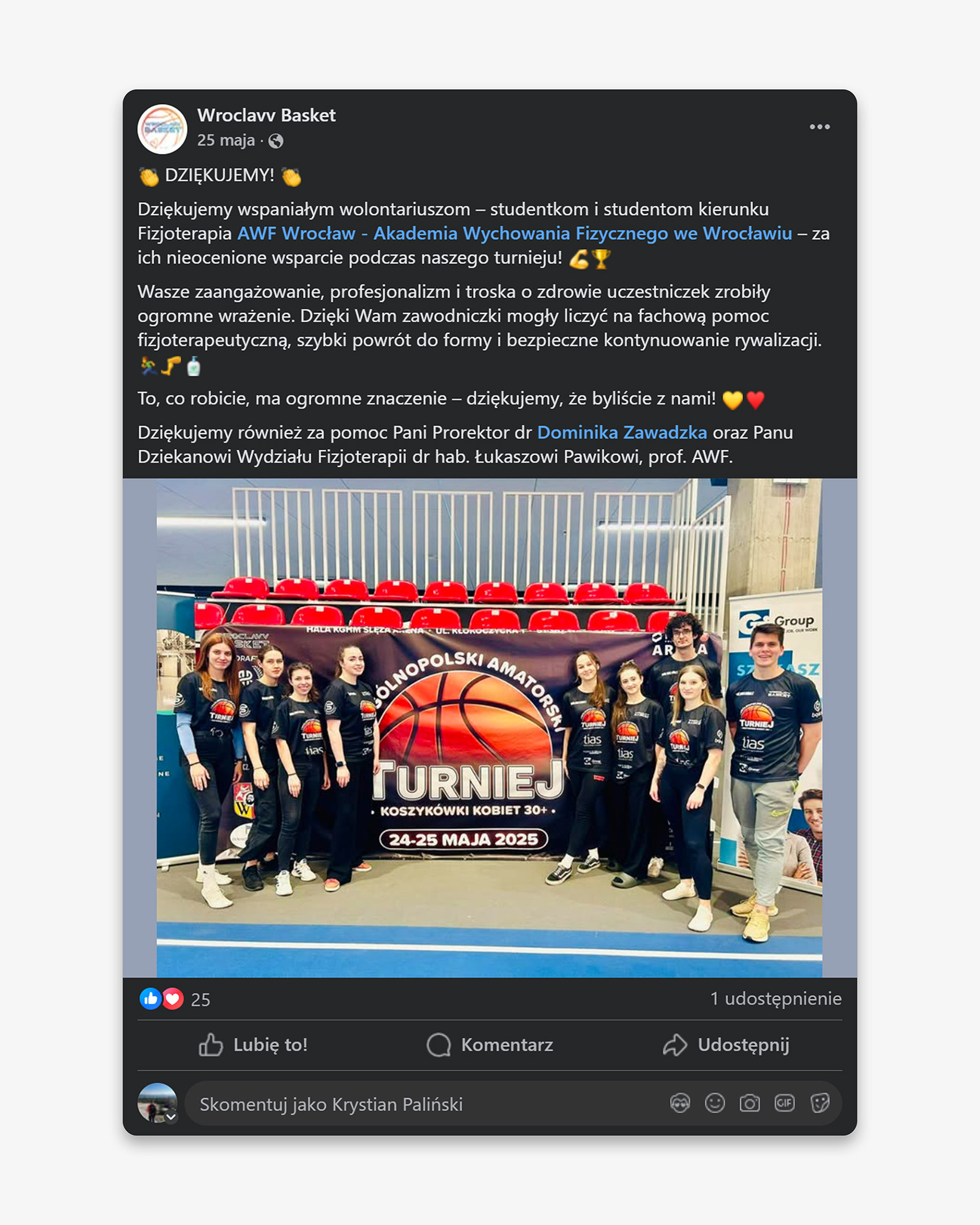The height and width of the screenshot is (1225, 980).
Task: Share the post via Udostępnij
Action: [726, 1044]
